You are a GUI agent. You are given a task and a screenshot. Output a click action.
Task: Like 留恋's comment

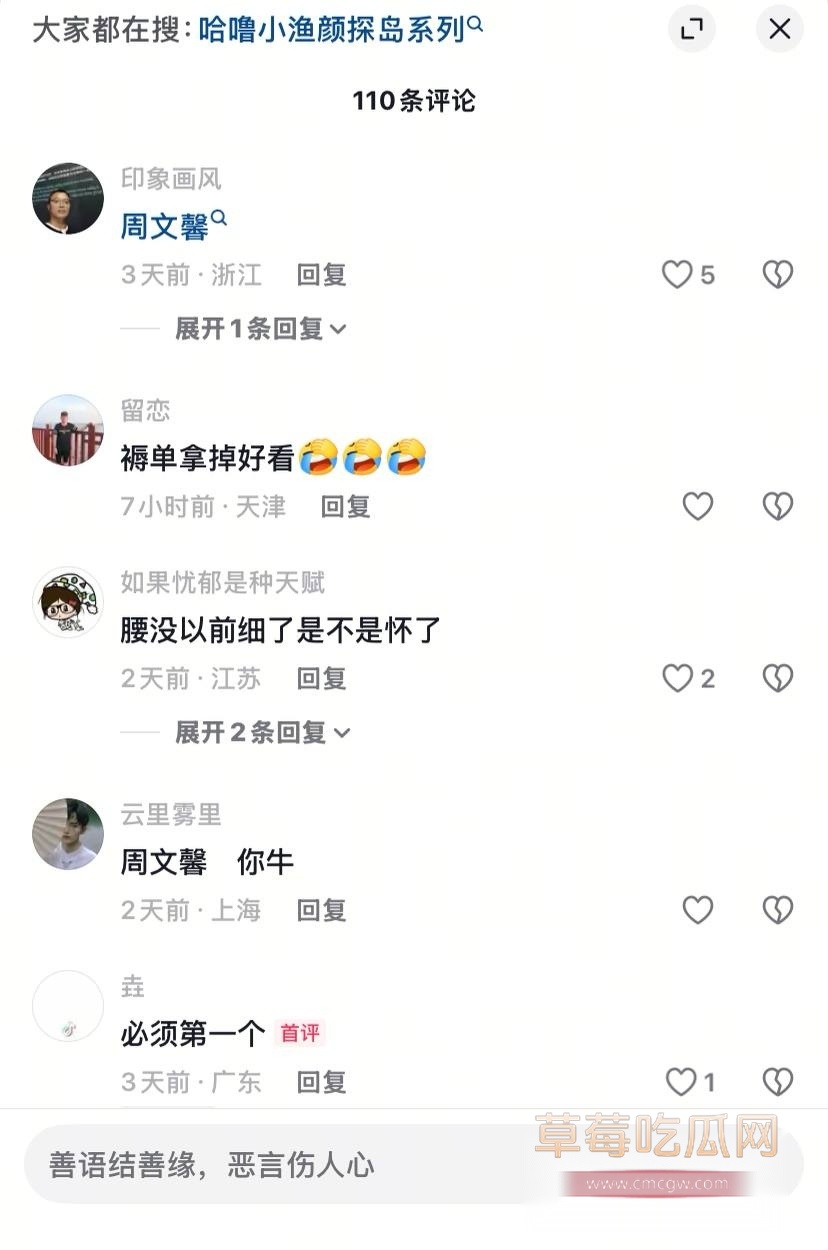(x=698, y=507)
